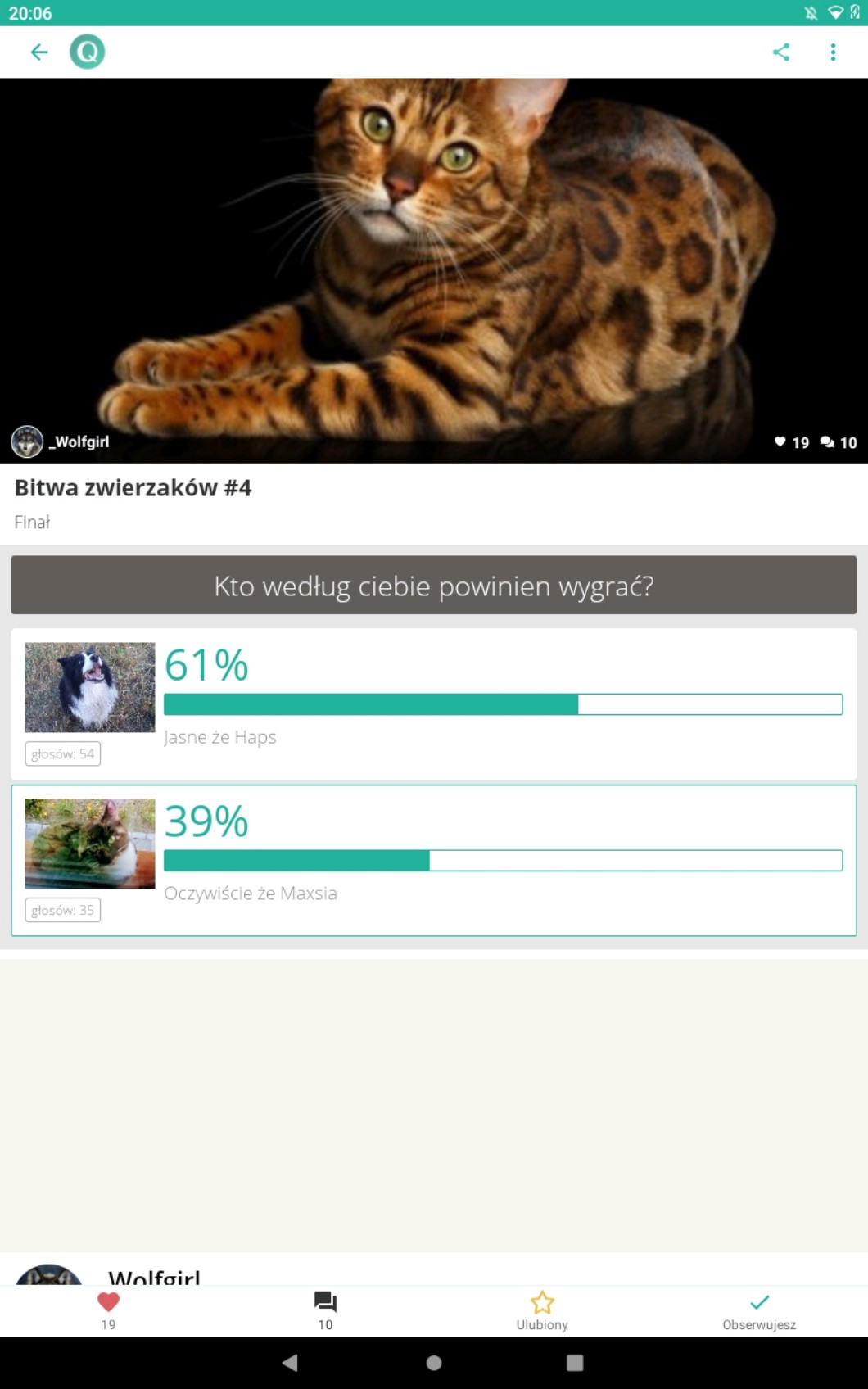The image size is (868, 1389).
Task: Go to the system home screen
Action: (434, 1363)
